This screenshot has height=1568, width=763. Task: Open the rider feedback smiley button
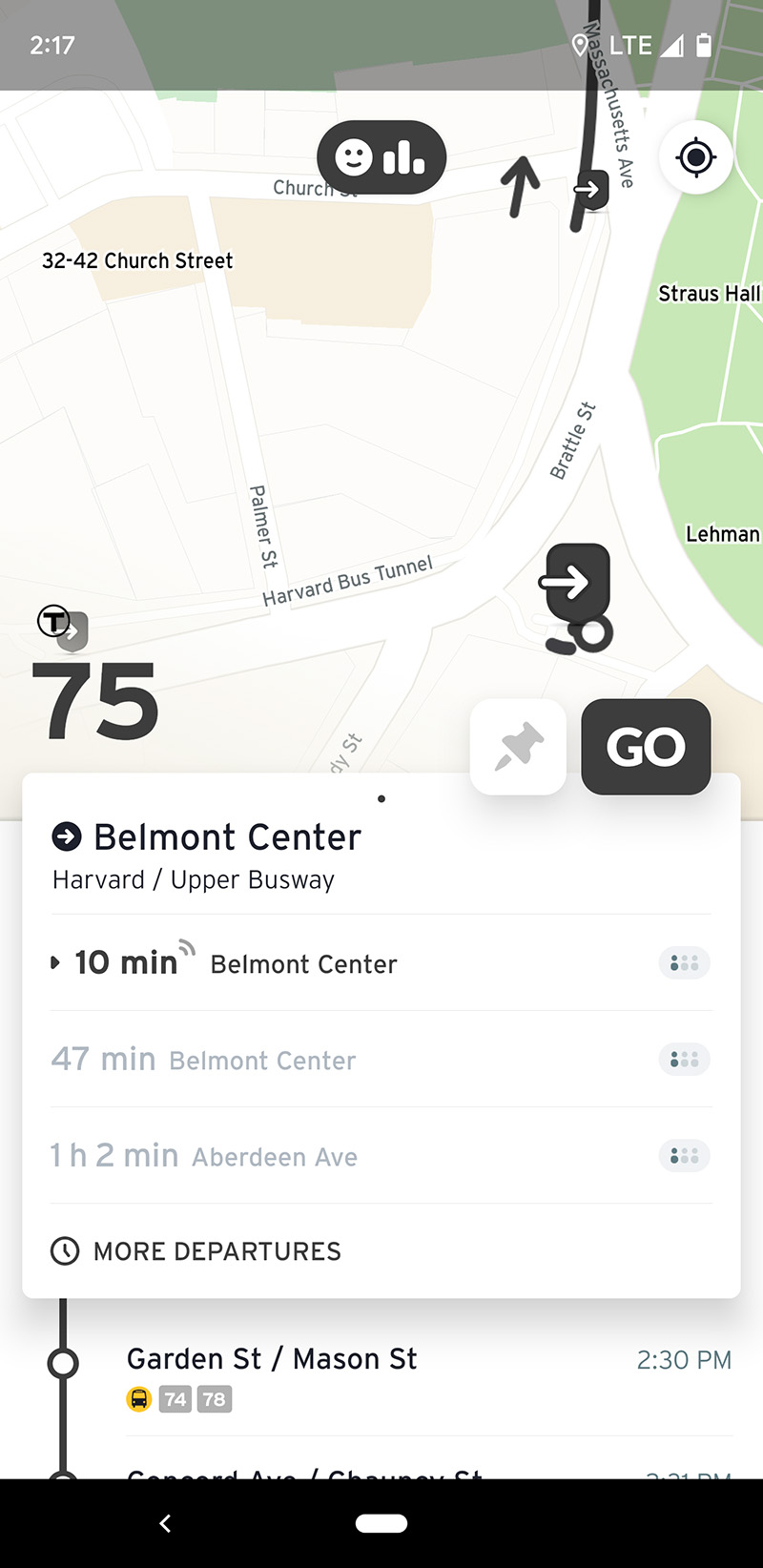tap(381, 157)
